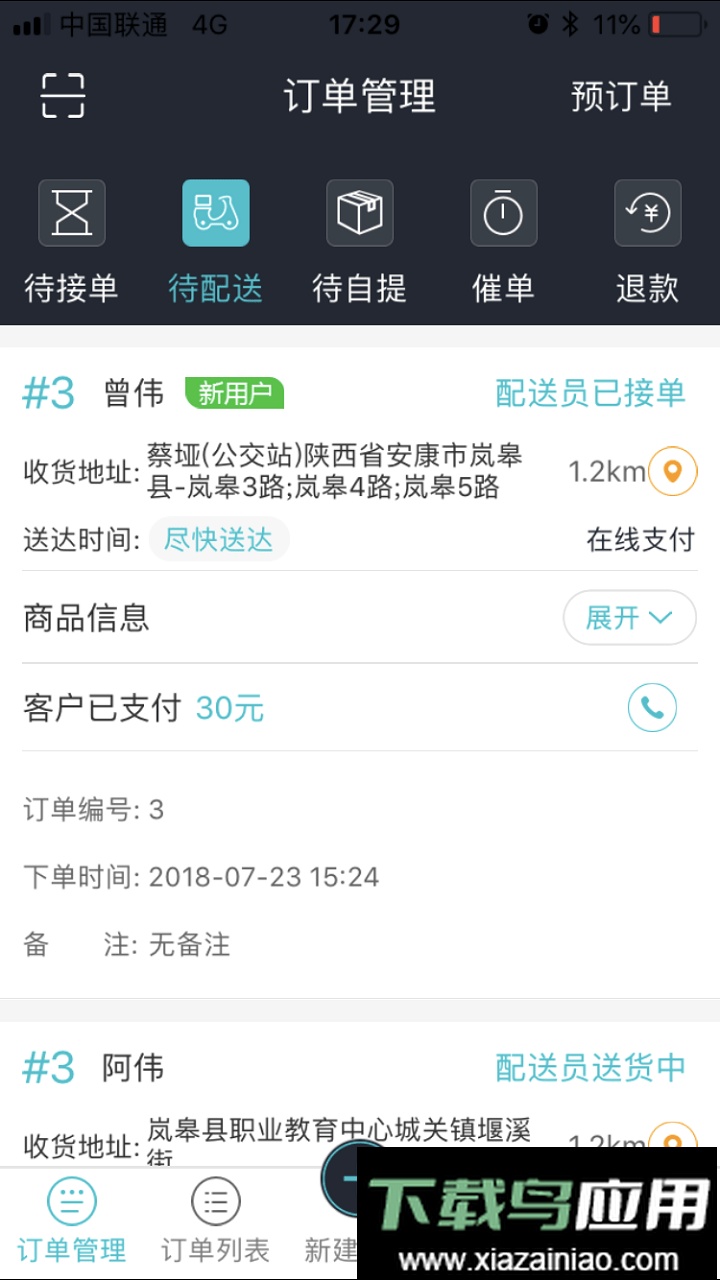
Task: Open 配送员送货中 for order 阿伟
Action: click(x=588, y=1068)
